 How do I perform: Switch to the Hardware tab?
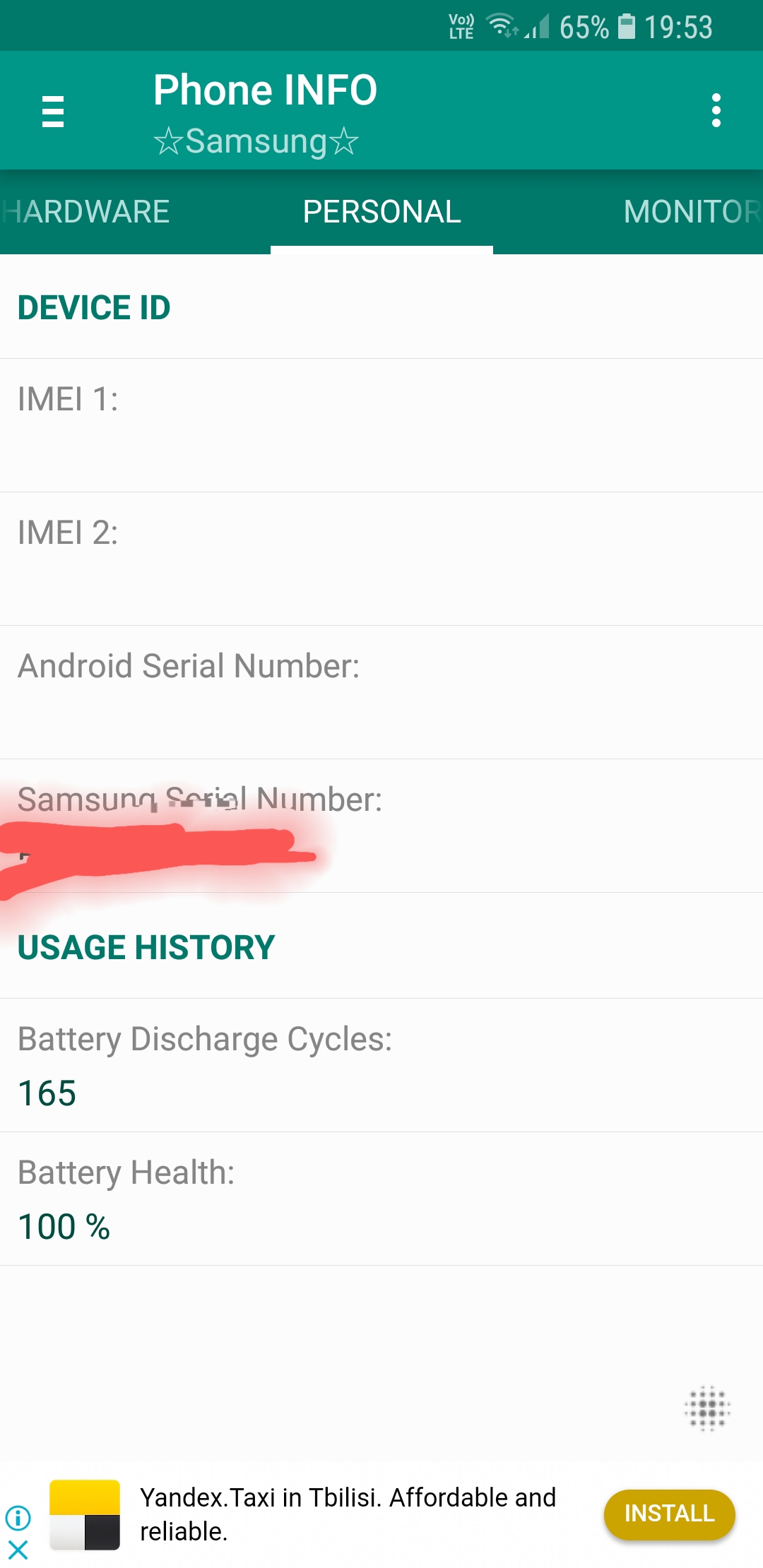tap(86, 212)
